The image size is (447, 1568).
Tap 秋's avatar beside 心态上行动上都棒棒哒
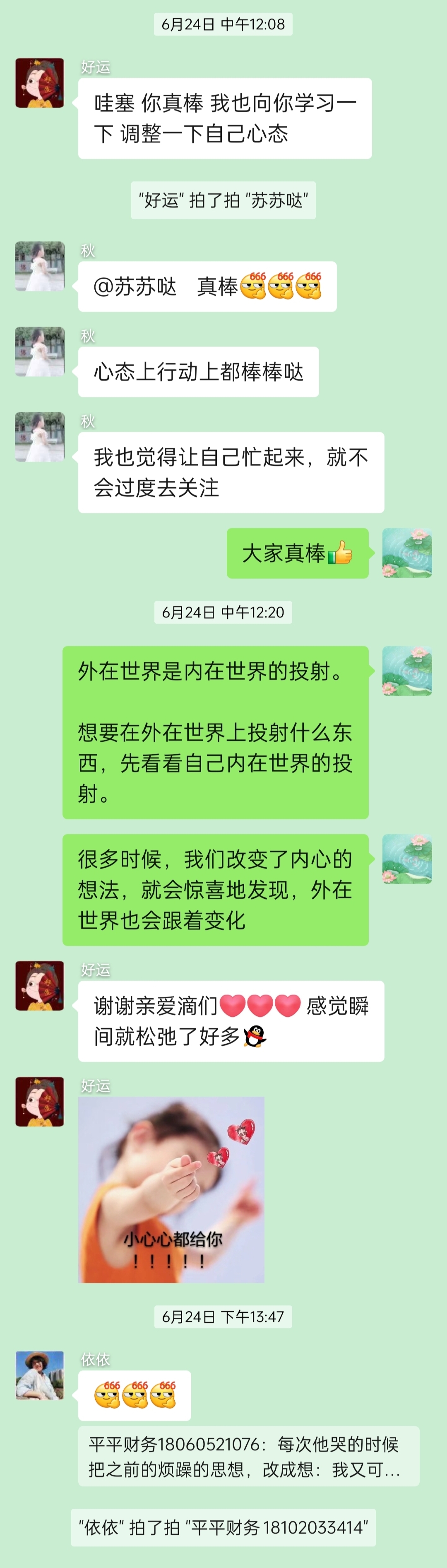[40, 351]
